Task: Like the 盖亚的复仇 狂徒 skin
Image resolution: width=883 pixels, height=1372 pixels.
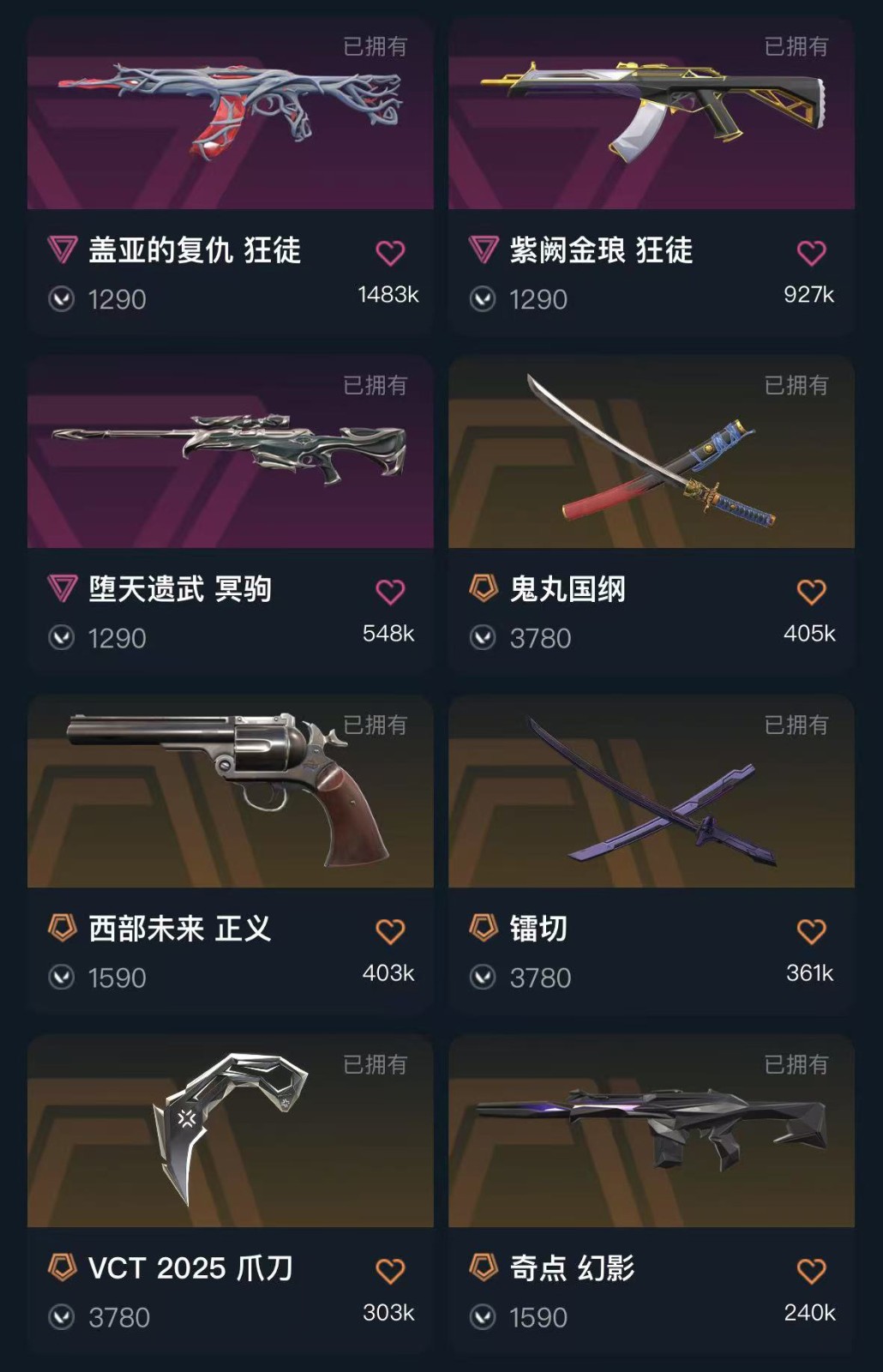Action: click(390, 253)
